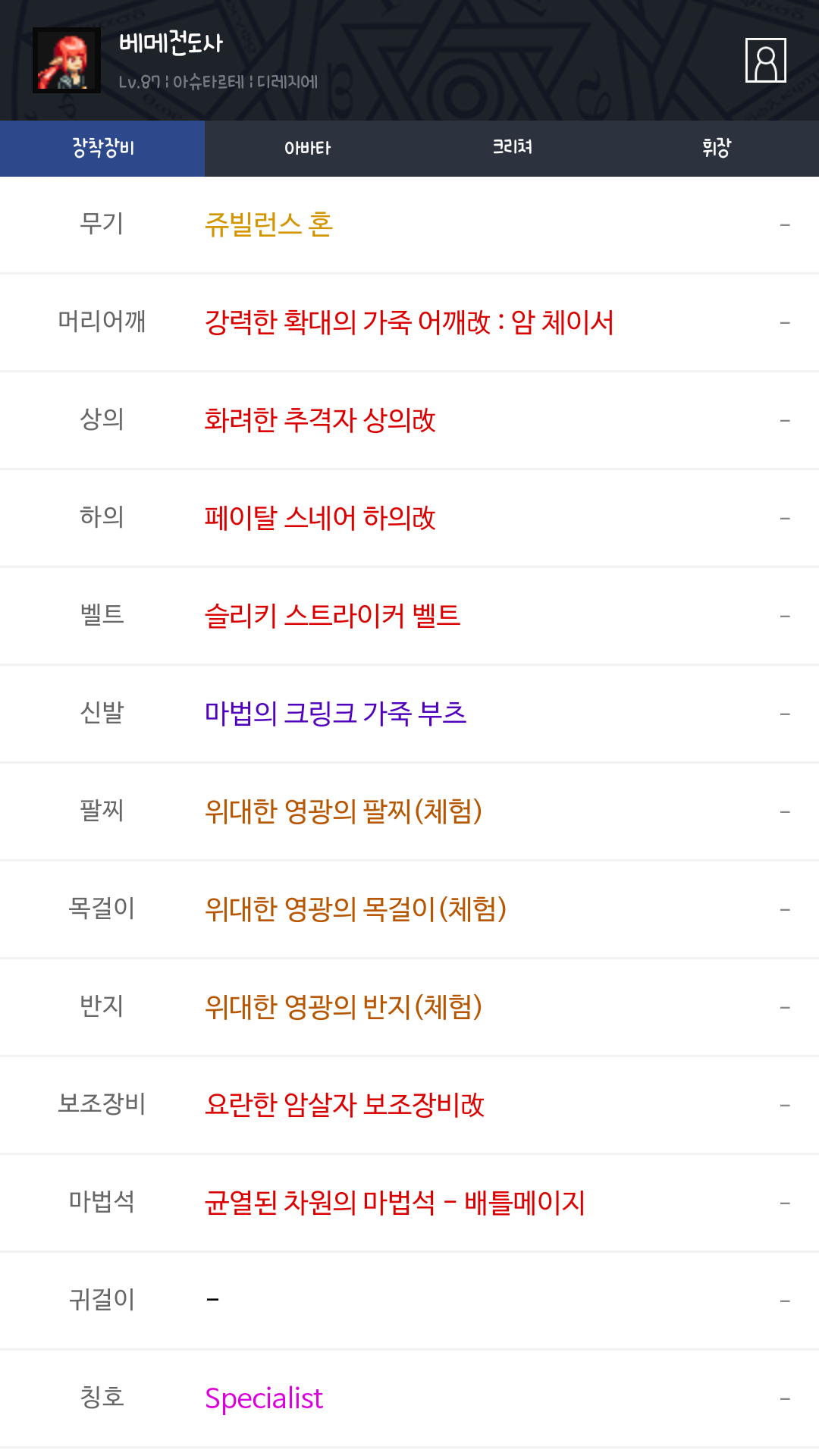
Task: Tap the 슬리키 스트라이커 벨트 row
Action: 332,616
